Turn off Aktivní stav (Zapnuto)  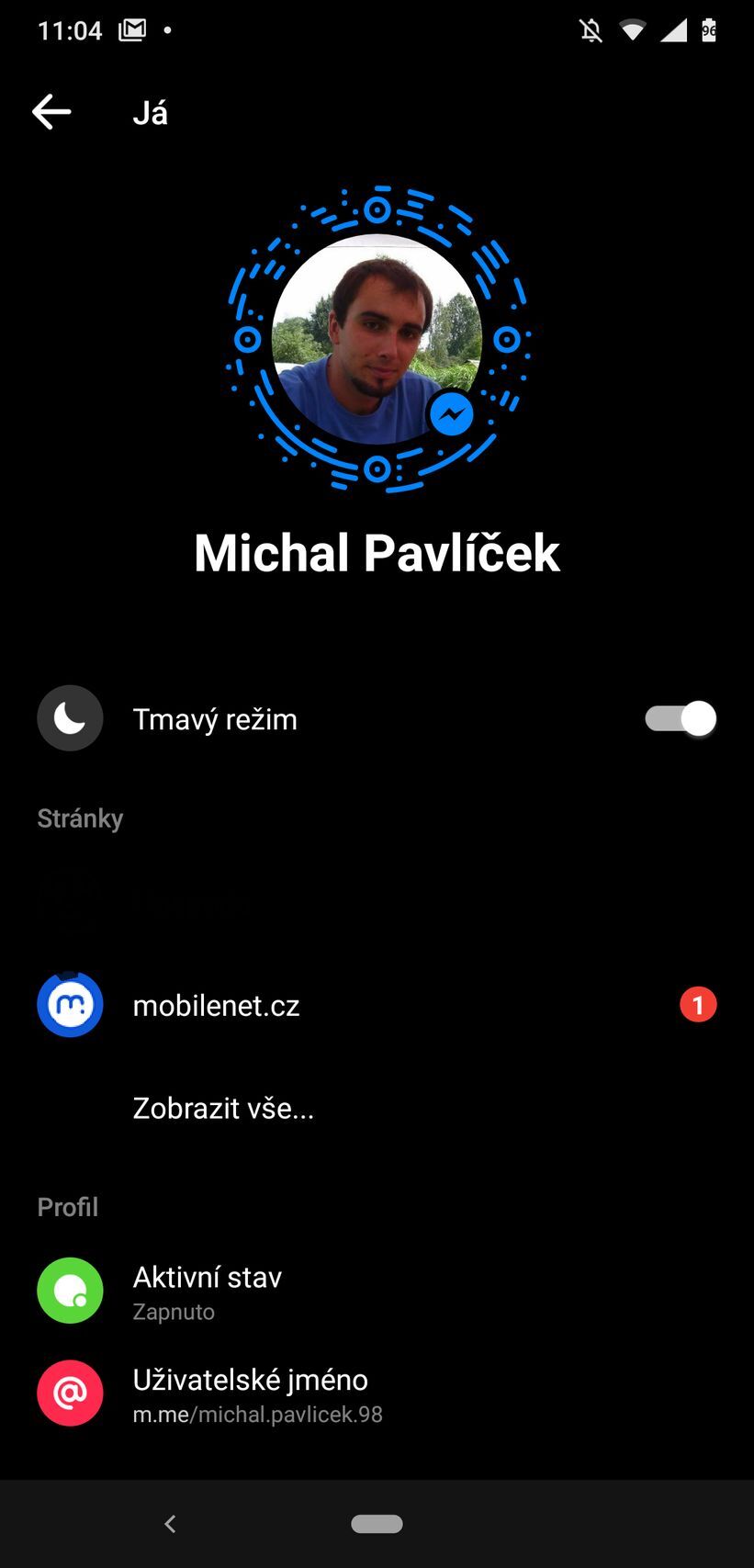coord(208,1291)
